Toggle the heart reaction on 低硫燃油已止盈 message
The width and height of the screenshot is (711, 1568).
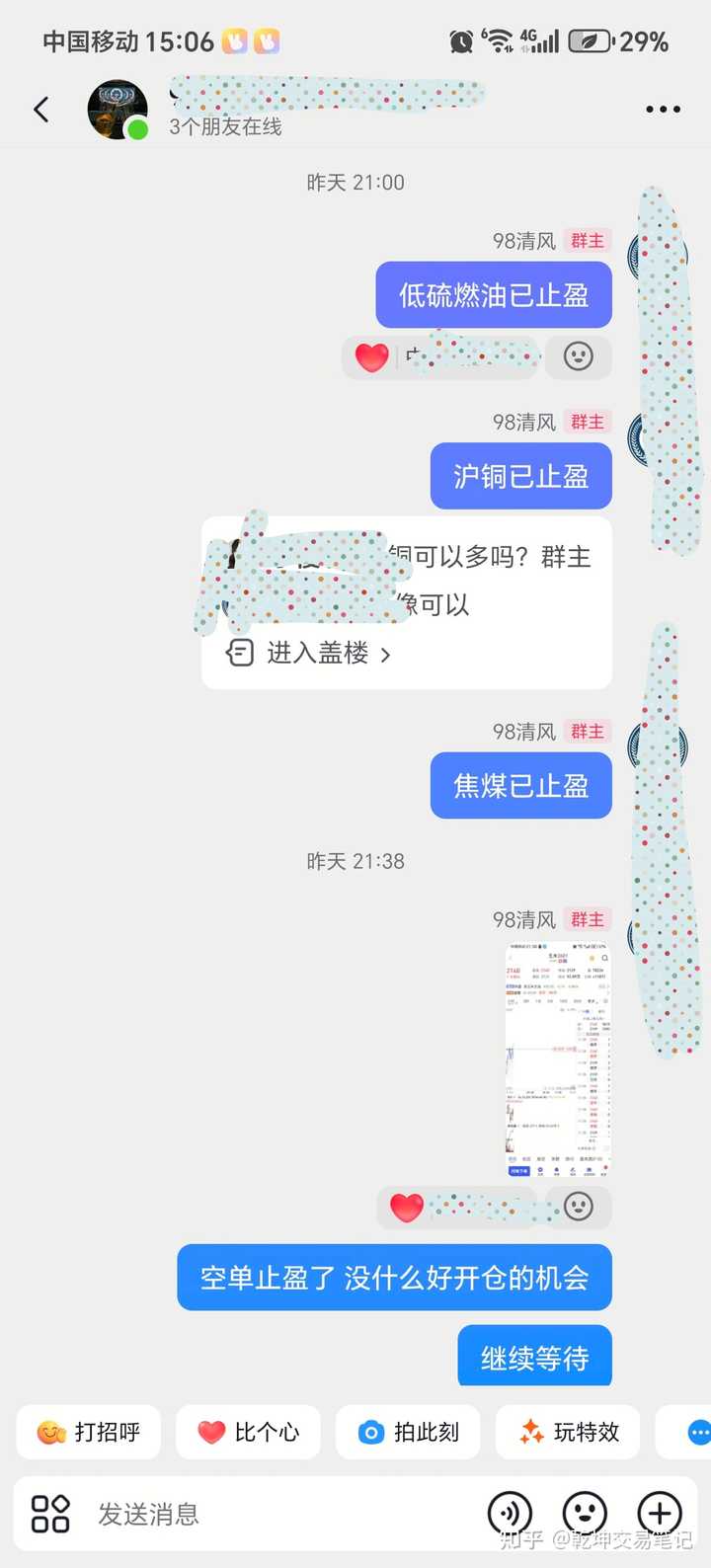[369, 356]
